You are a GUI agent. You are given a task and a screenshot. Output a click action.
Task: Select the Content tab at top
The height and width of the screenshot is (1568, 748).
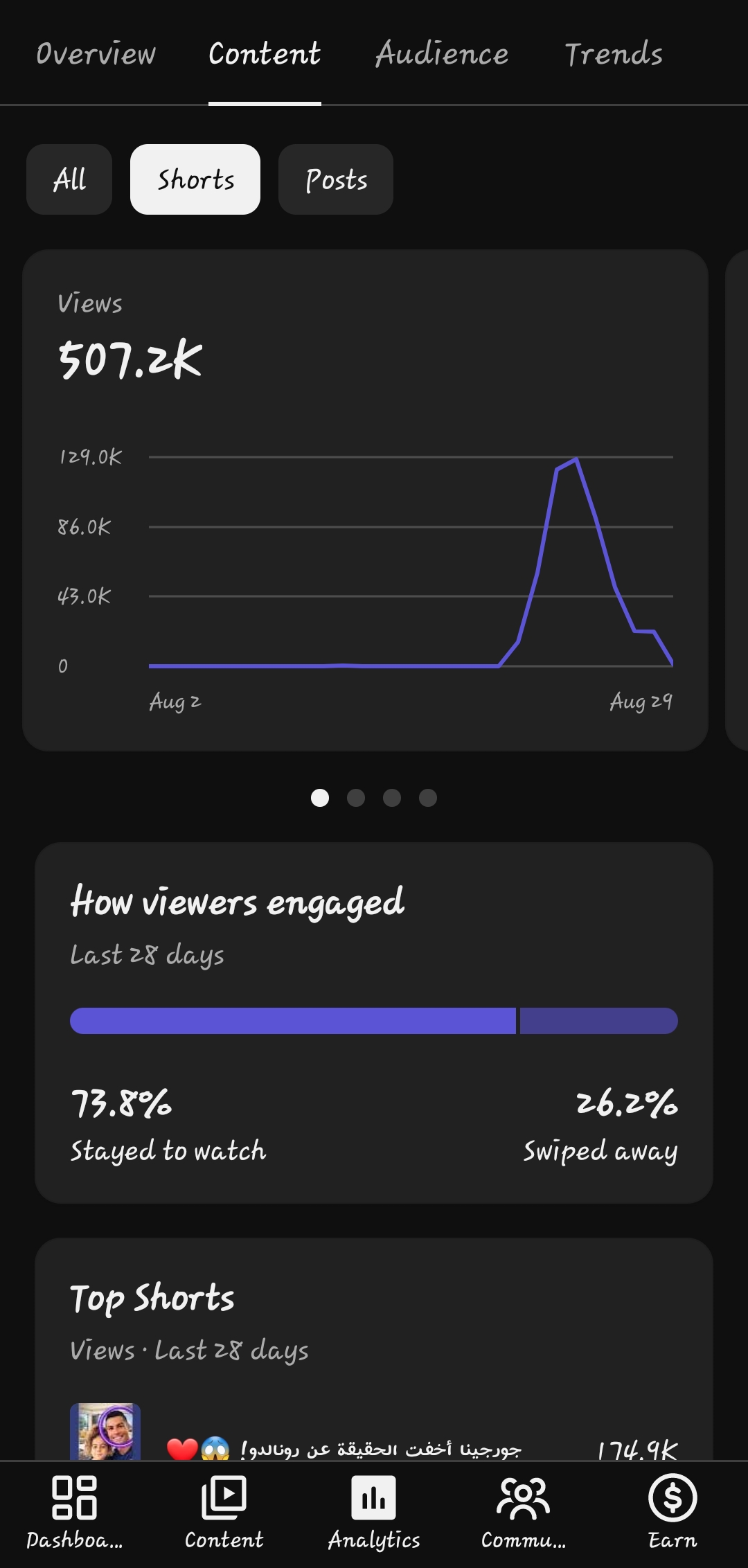click(x=265, y=54)
